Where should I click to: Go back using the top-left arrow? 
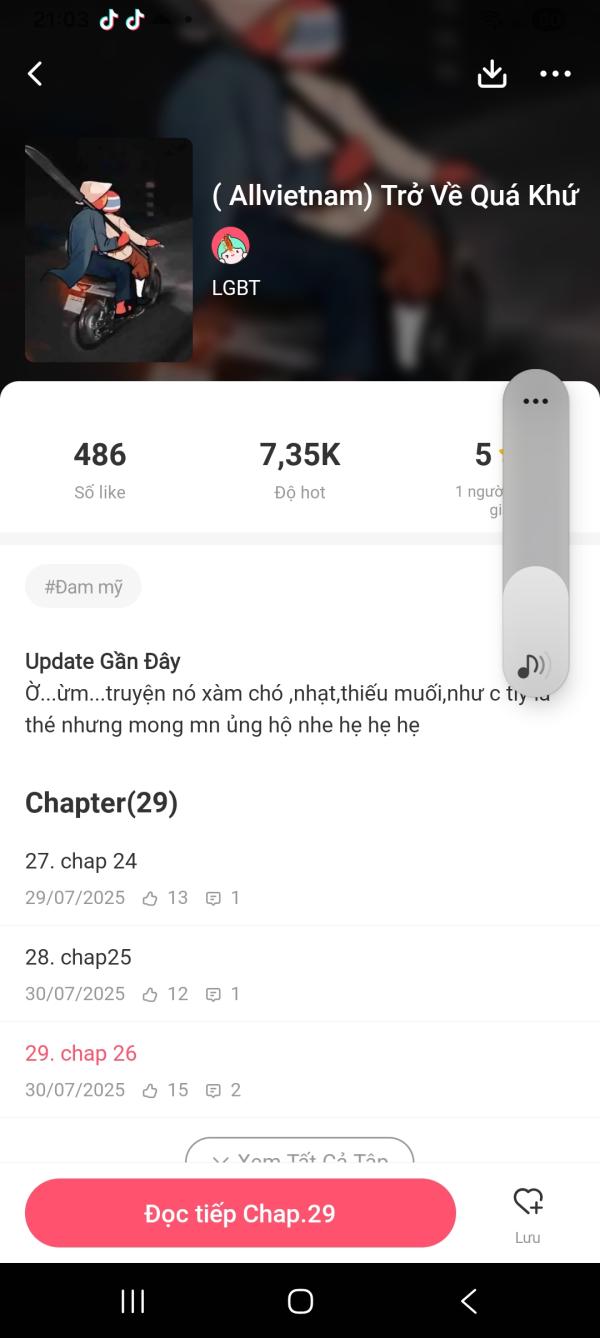click(x=35, y=73)
